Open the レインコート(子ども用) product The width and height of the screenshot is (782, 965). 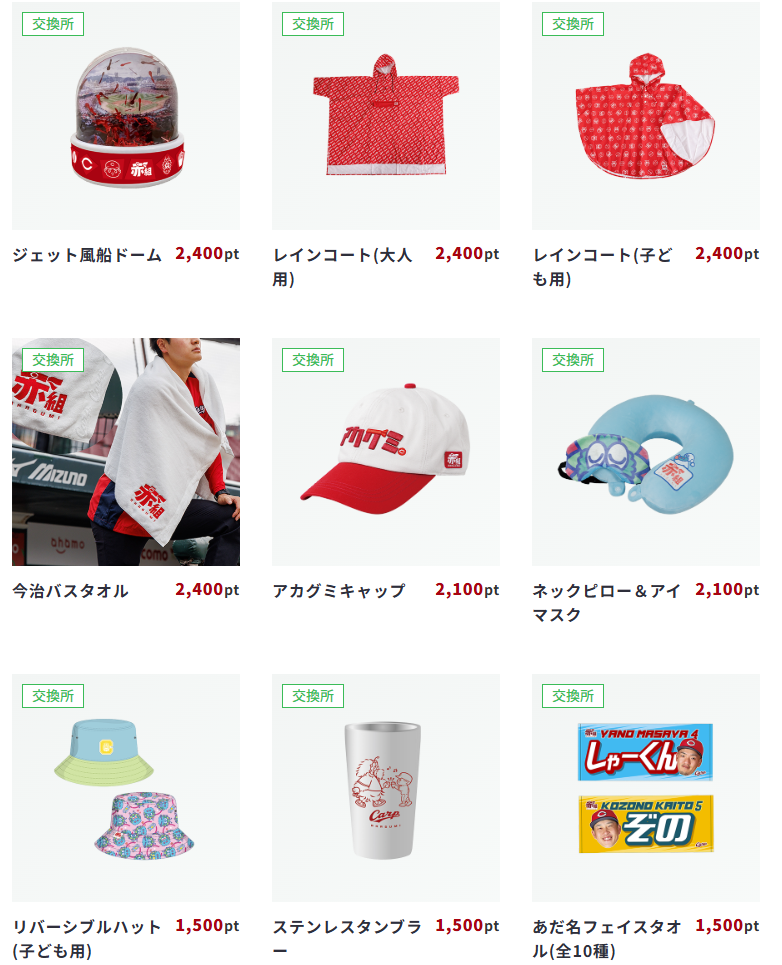(x=646, y=117)
